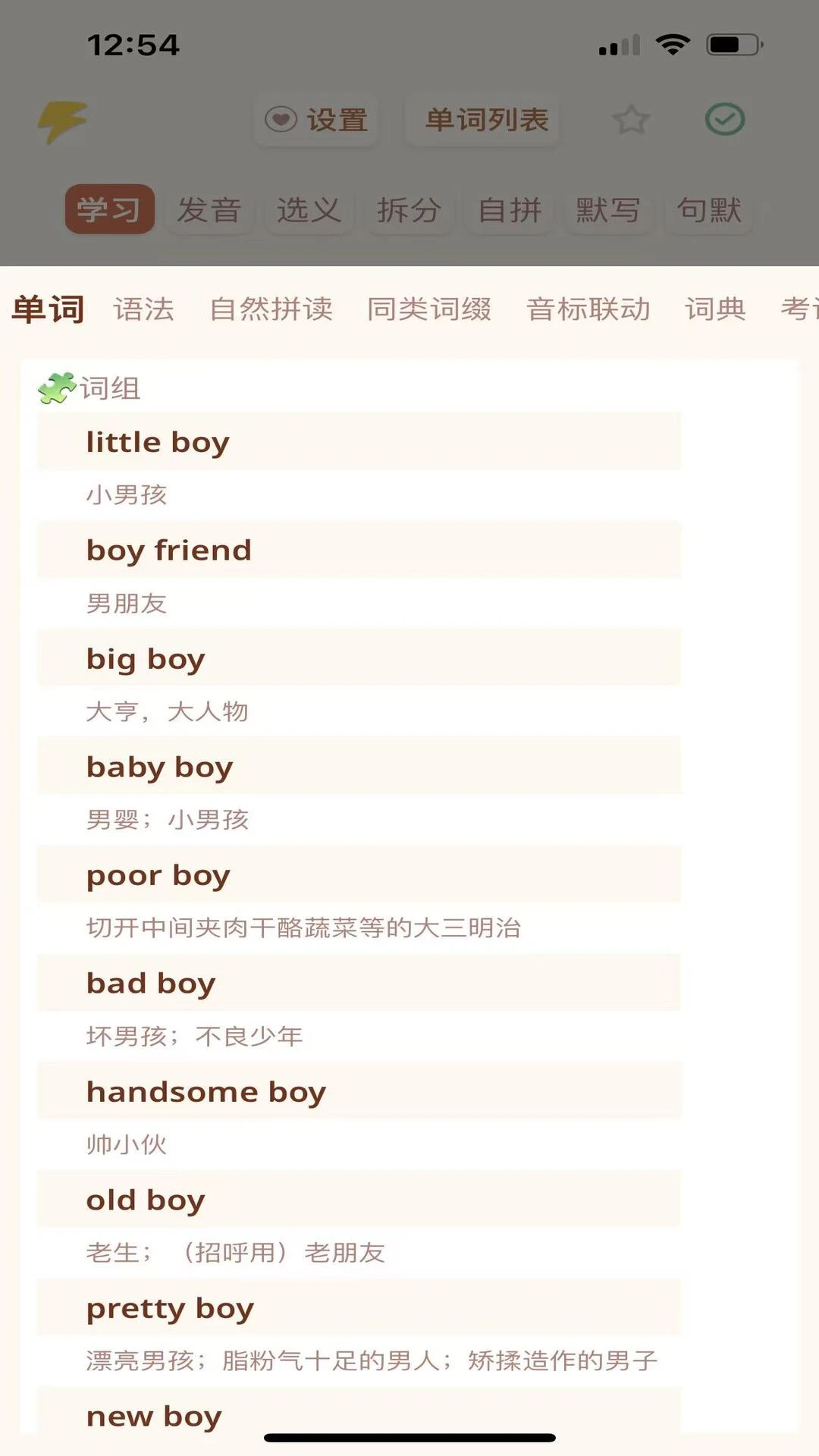Open the 设置 settings button
Image resolution: width=819 pixels, height=1456 pixels.
(316, 120)
